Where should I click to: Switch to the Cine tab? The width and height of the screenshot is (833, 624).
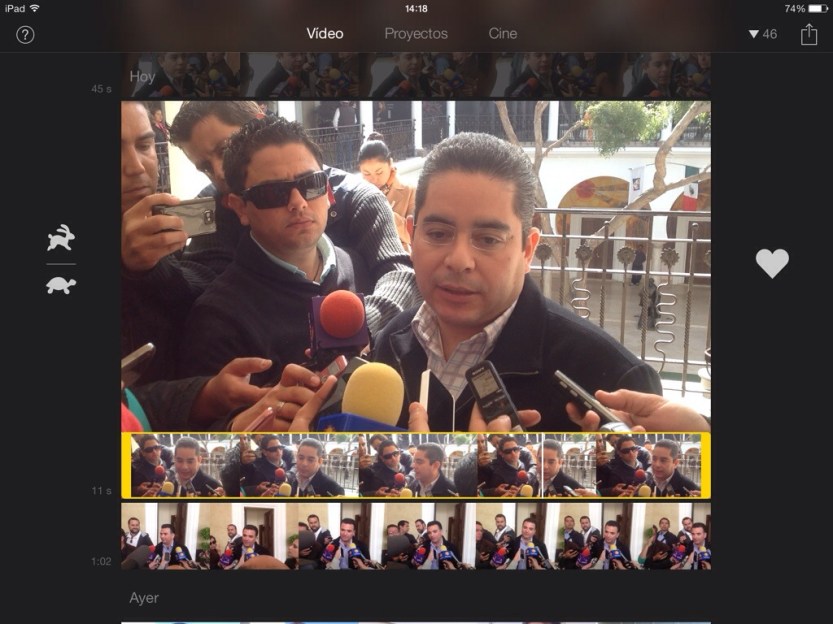pos(503,34)
